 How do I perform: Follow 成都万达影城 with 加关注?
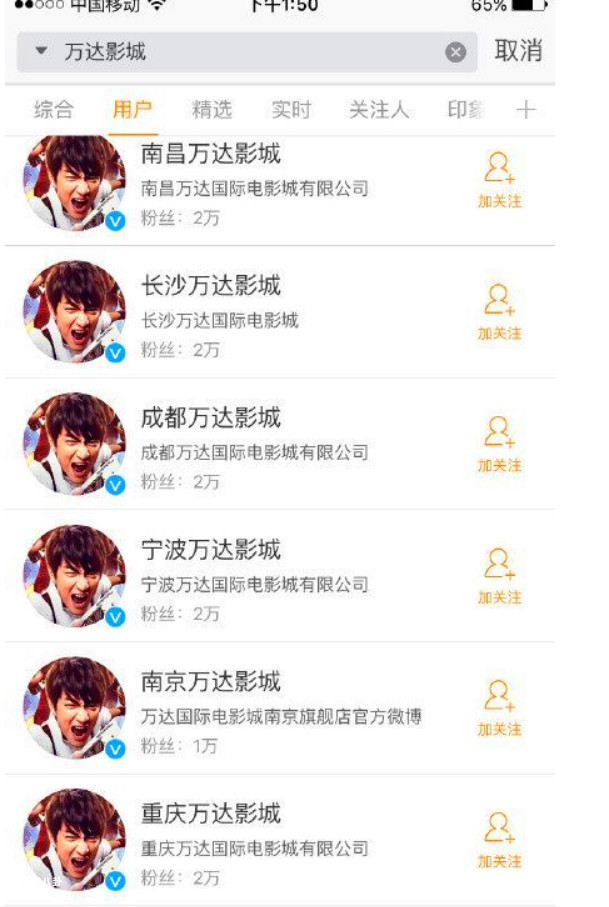tap(499, 444)
